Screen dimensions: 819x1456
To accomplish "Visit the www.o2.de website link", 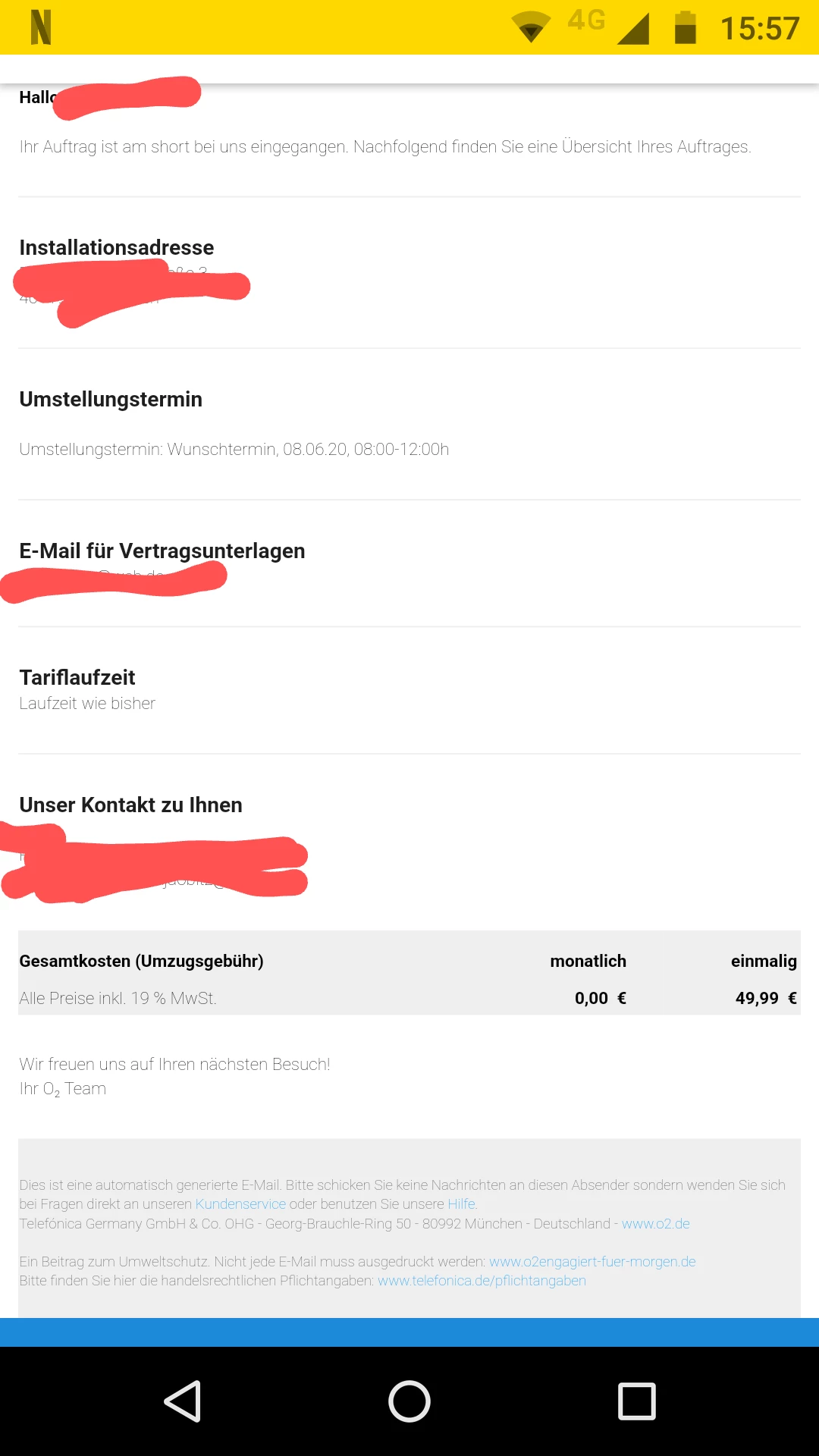I will tap(655, 1224).
